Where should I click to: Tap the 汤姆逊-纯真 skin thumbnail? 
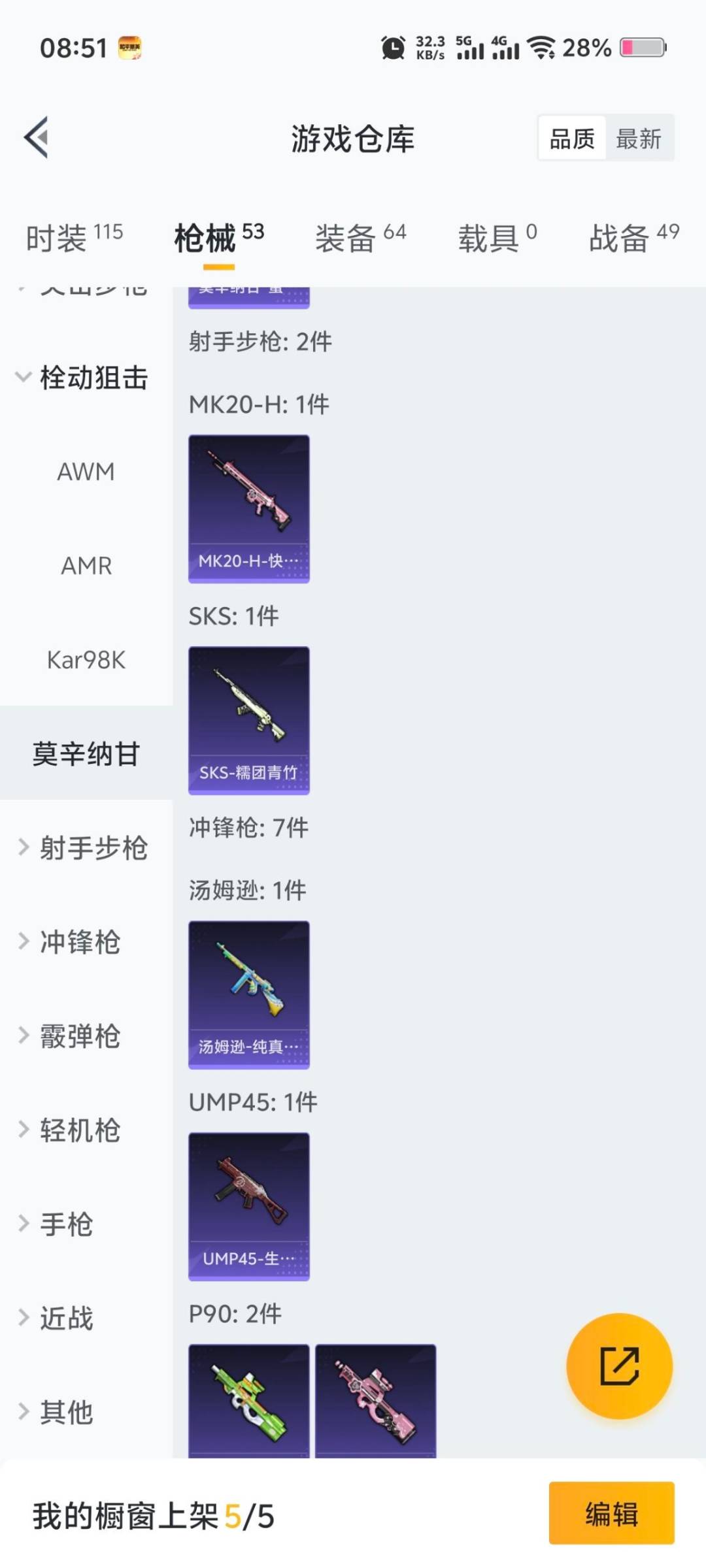[248, 995]
